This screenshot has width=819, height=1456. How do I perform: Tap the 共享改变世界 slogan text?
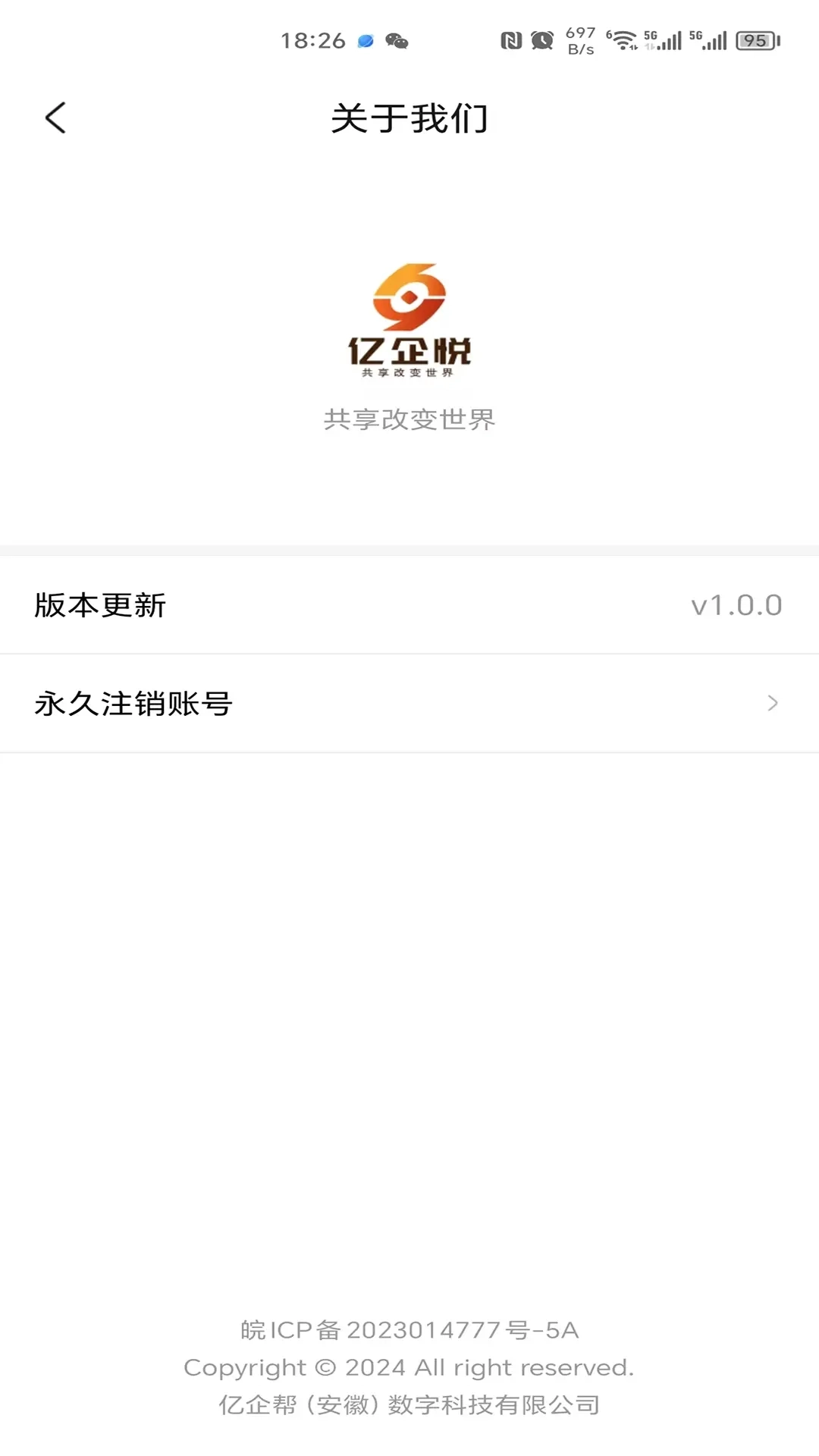(x=409, y=419)
